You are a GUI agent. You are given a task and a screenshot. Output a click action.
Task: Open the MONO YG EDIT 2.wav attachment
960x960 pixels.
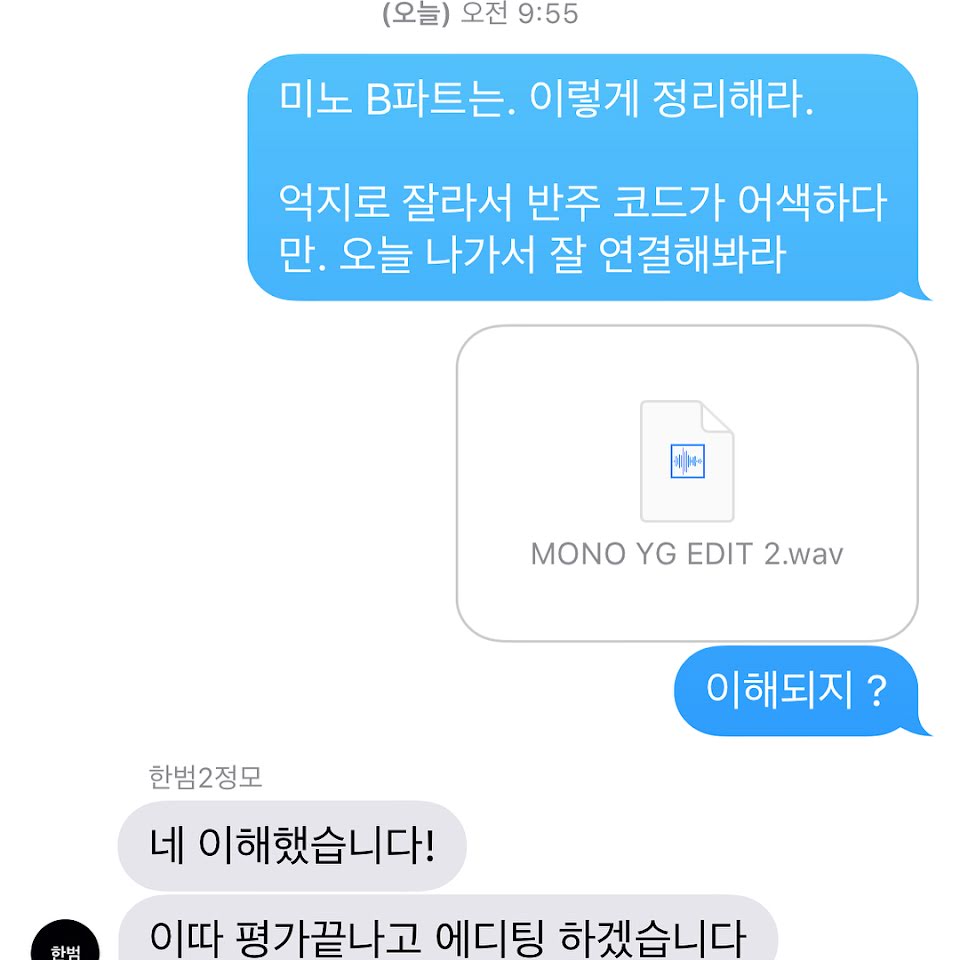pyautogui.click(x=687, y=482)
